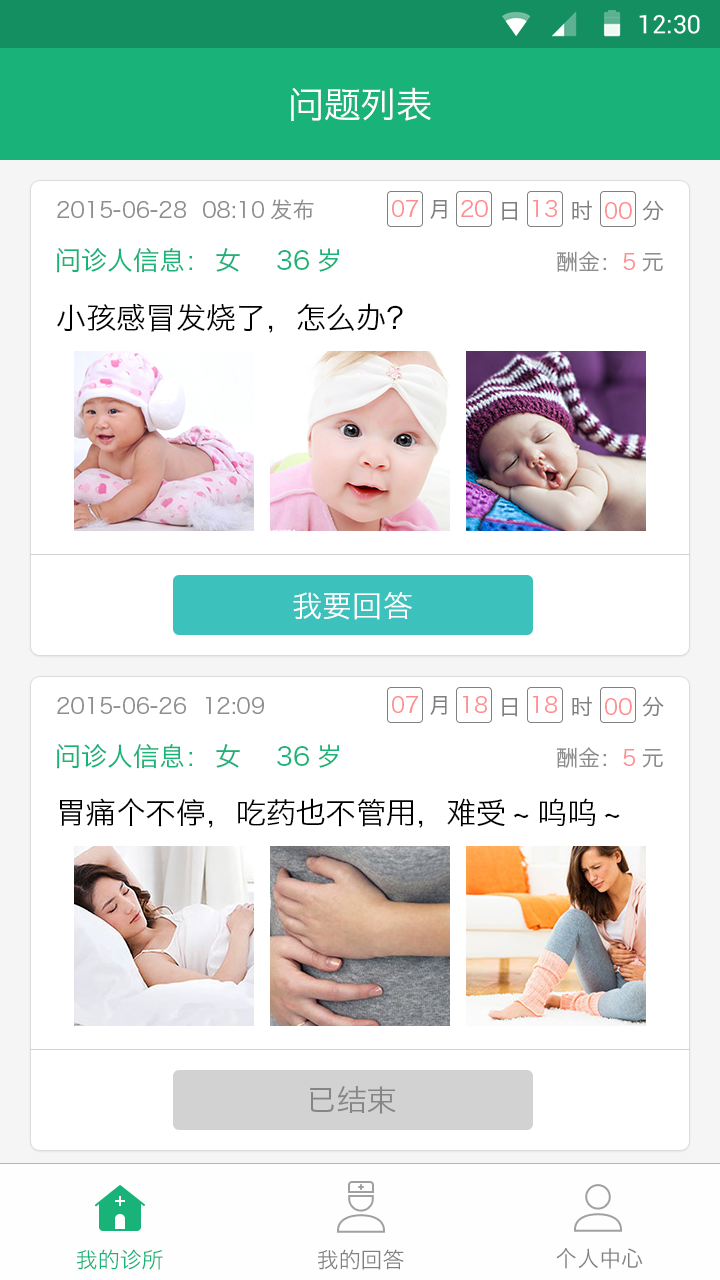
Task: View the baby photo with white headband
Action: tap(360, 440)
